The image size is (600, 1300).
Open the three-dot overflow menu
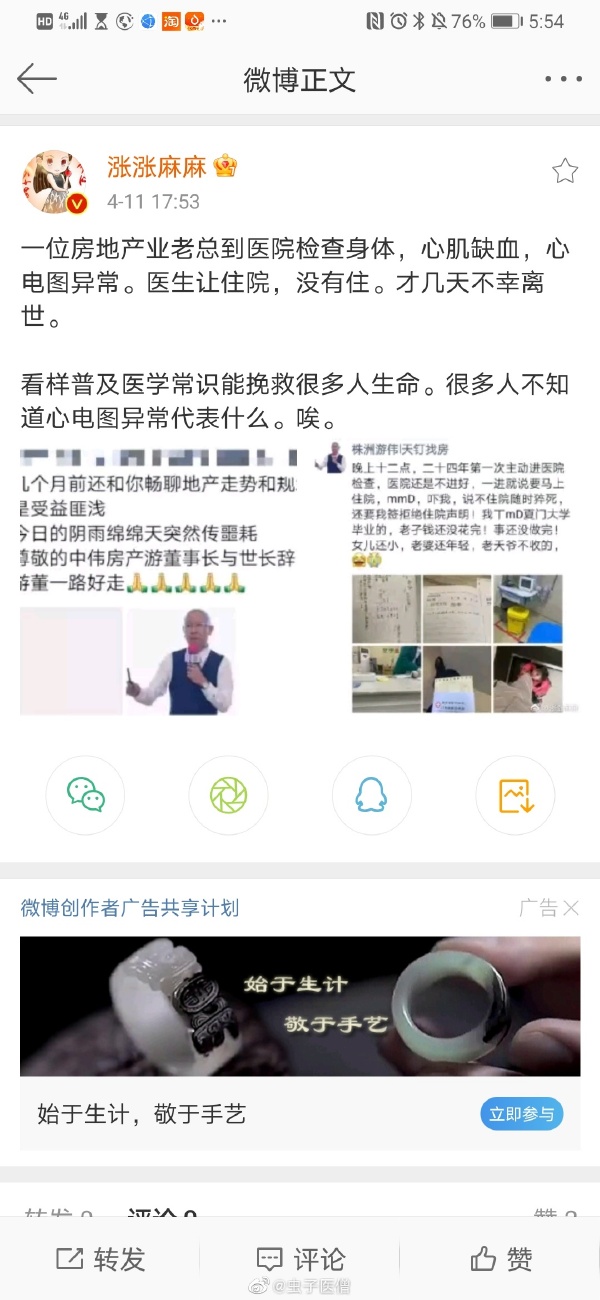coord(562,79)
